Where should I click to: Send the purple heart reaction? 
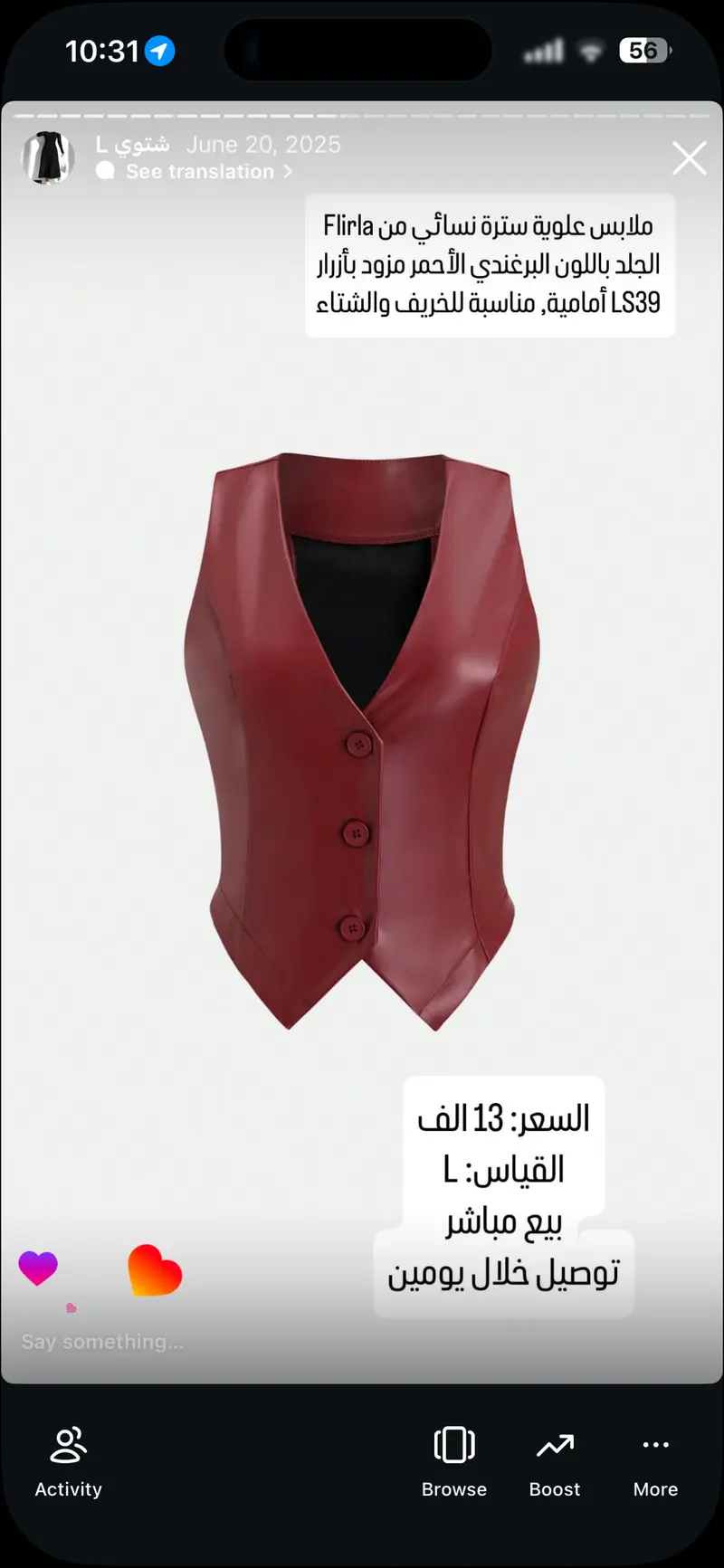tap(38, 1268)
